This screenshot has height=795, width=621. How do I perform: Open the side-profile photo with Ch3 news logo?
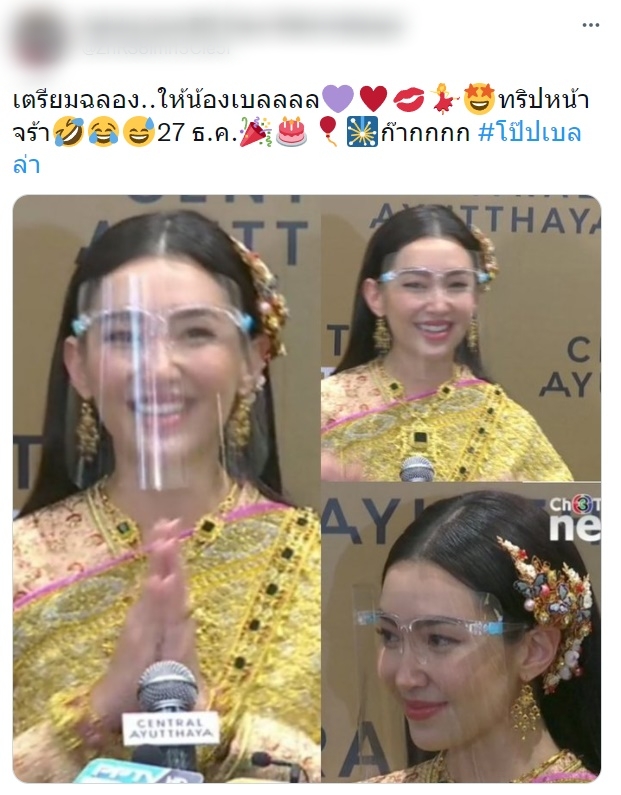coord(461,634)
